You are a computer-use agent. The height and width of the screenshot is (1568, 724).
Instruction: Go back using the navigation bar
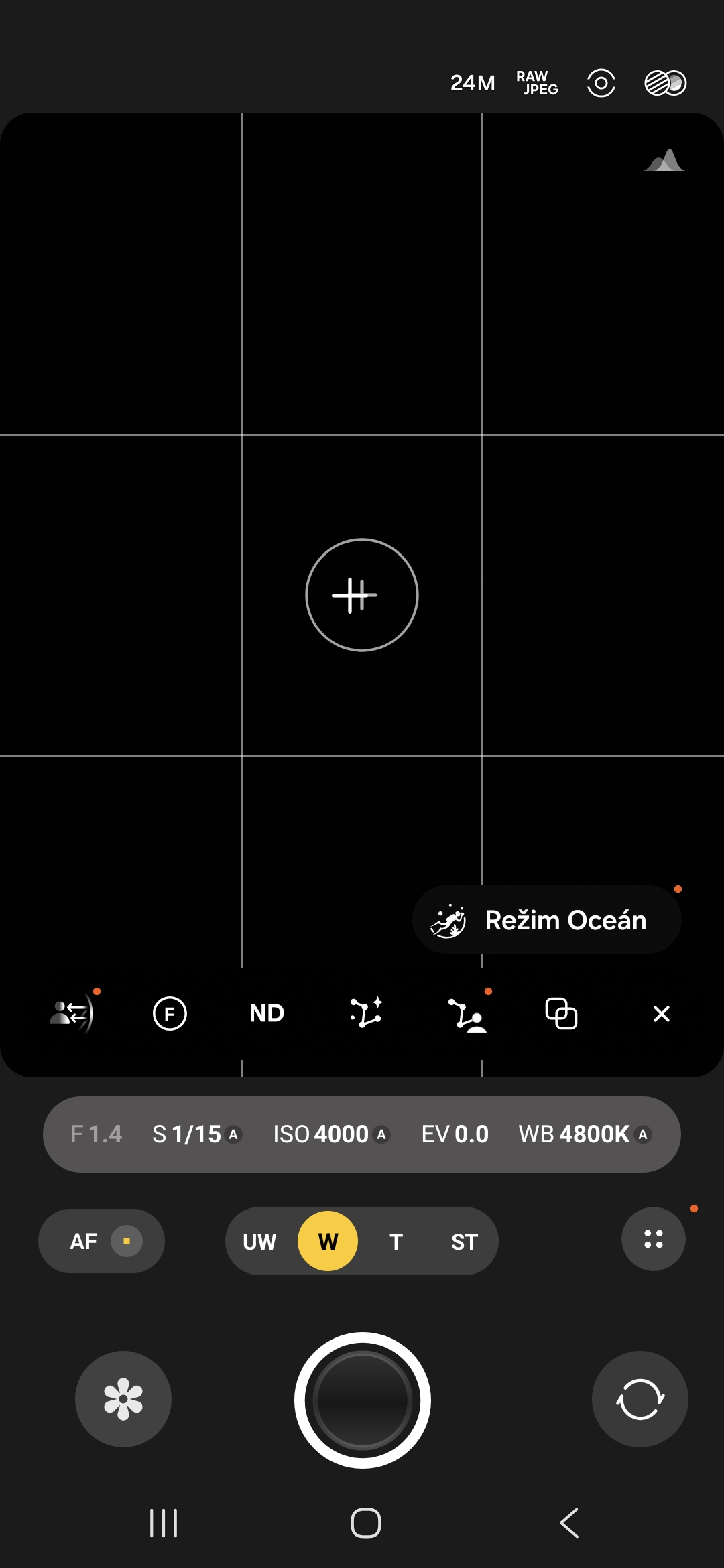569,1523
